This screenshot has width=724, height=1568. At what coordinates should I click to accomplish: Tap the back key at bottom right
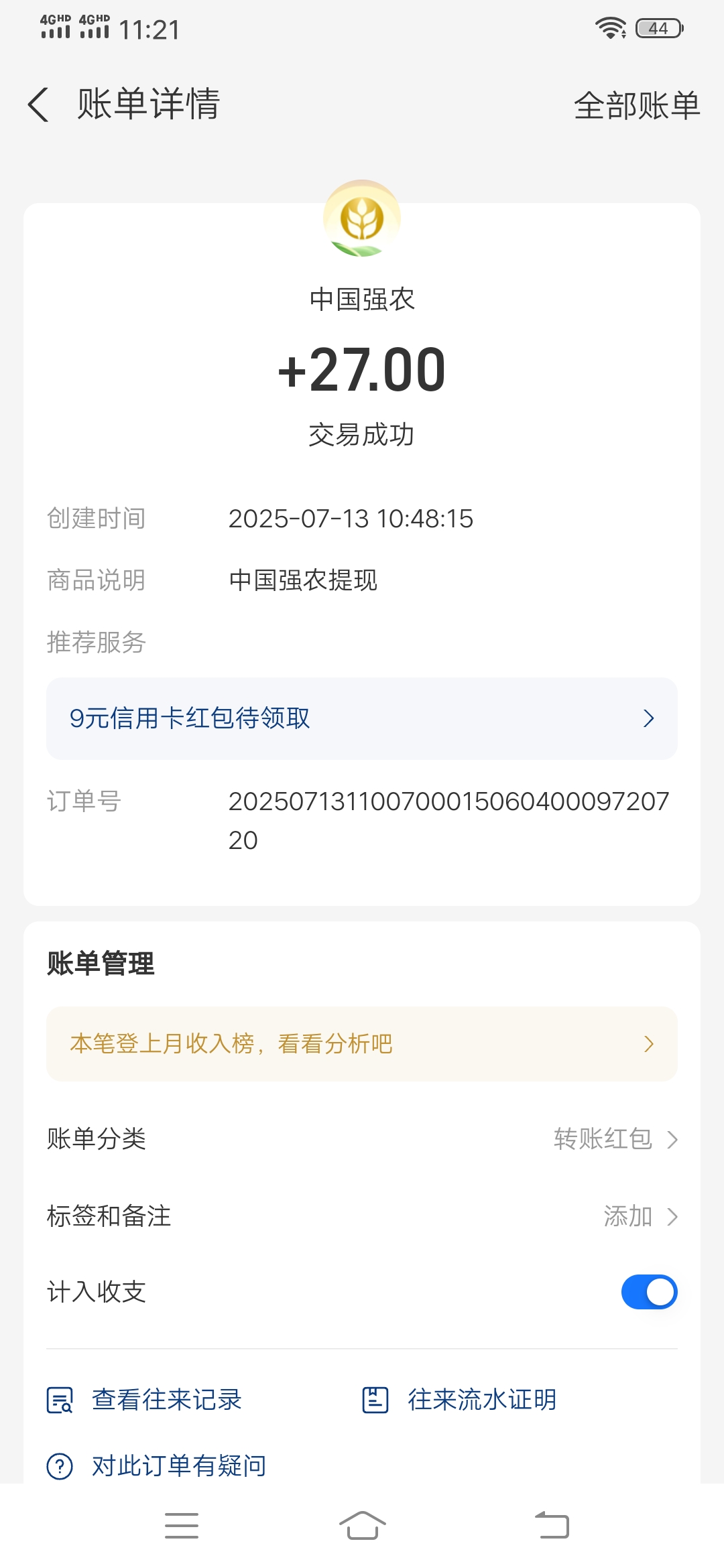(551, 1525)
